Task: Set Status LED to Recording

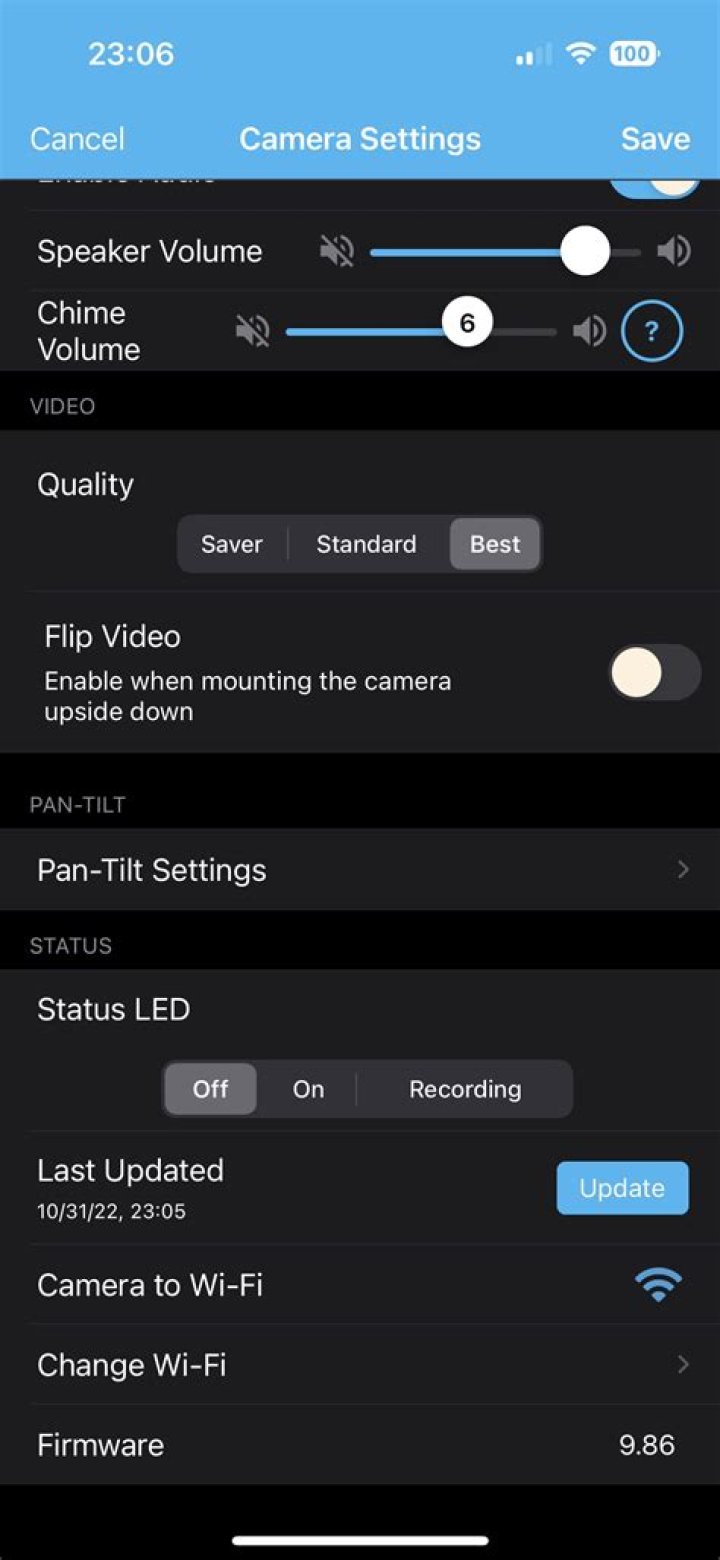Action: tap(465, 1089)
